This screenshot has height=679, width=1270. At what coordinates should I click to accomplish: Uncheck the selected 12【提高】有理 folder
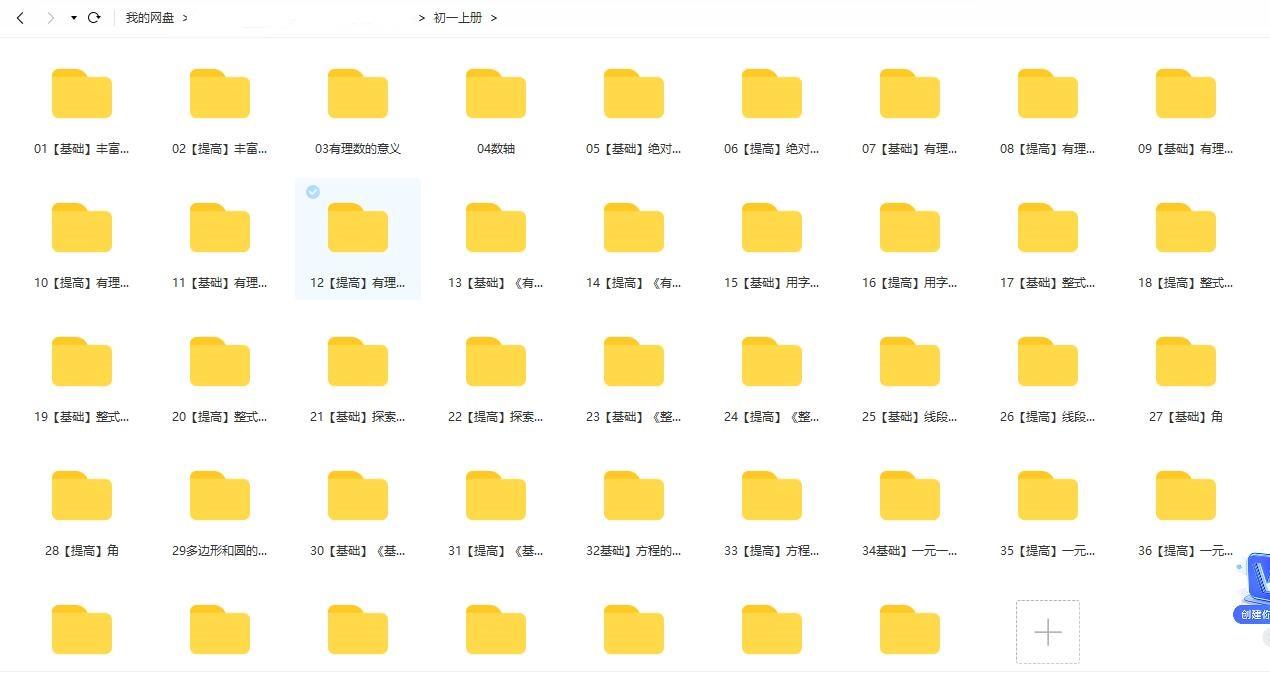coord(313,192)
